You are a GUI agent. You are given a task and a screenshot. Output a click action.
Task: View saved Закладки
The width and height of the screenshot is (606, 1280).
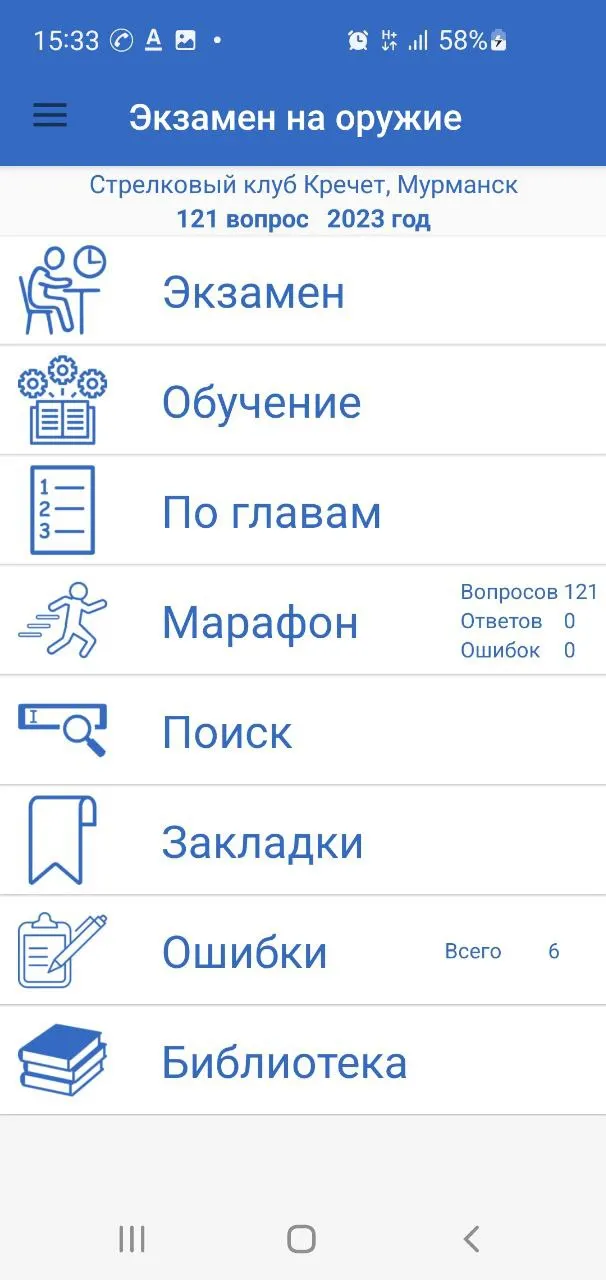(x=303, y=841)
